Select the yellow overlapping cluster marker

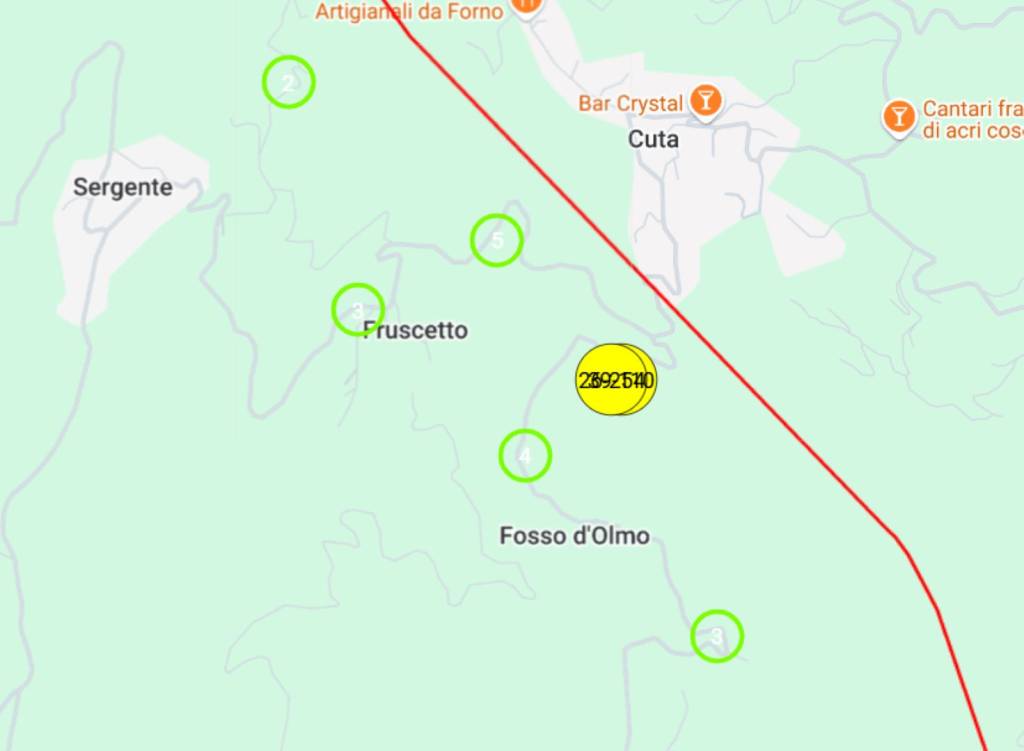[x=616, y=379]
